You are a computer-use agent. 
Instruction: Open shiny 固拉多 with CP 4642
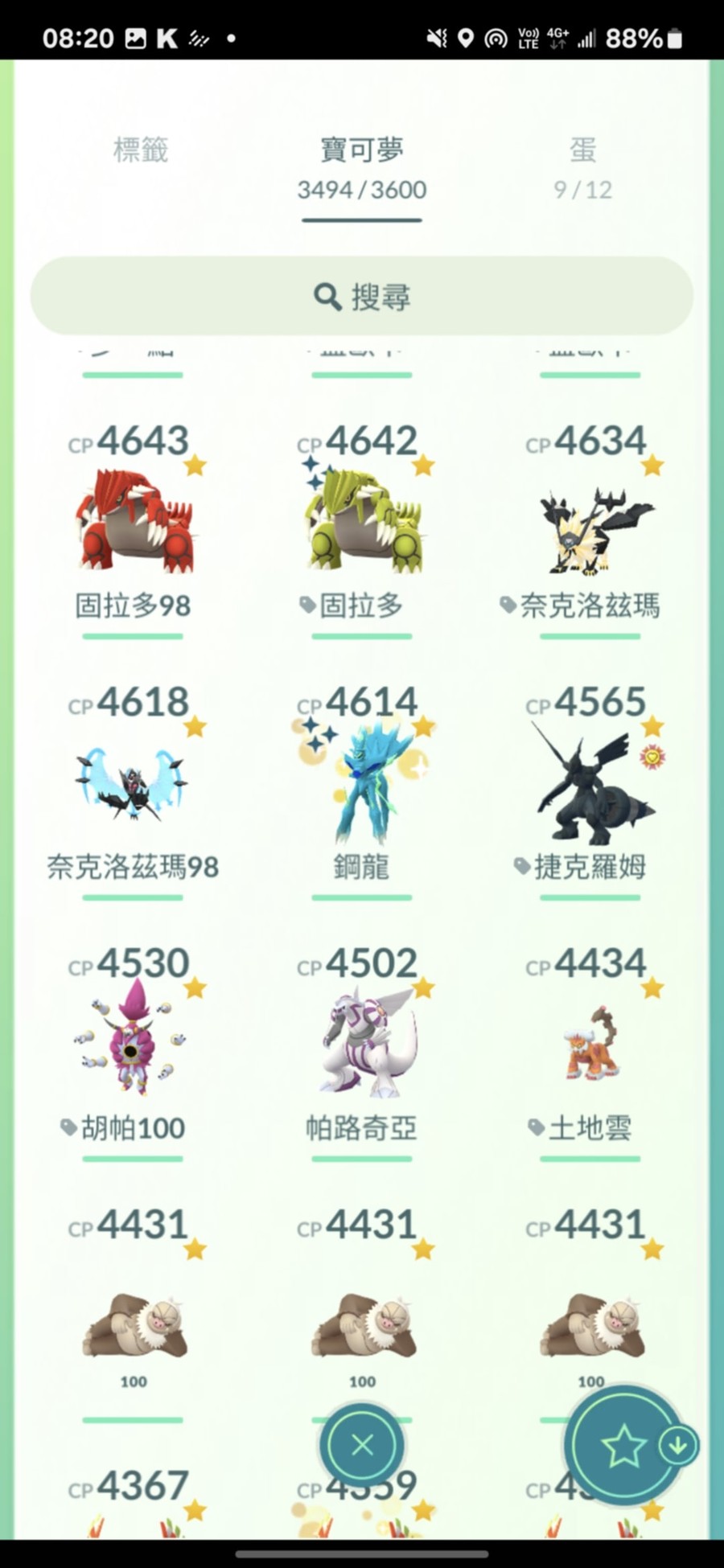click(x=361, y=523)
